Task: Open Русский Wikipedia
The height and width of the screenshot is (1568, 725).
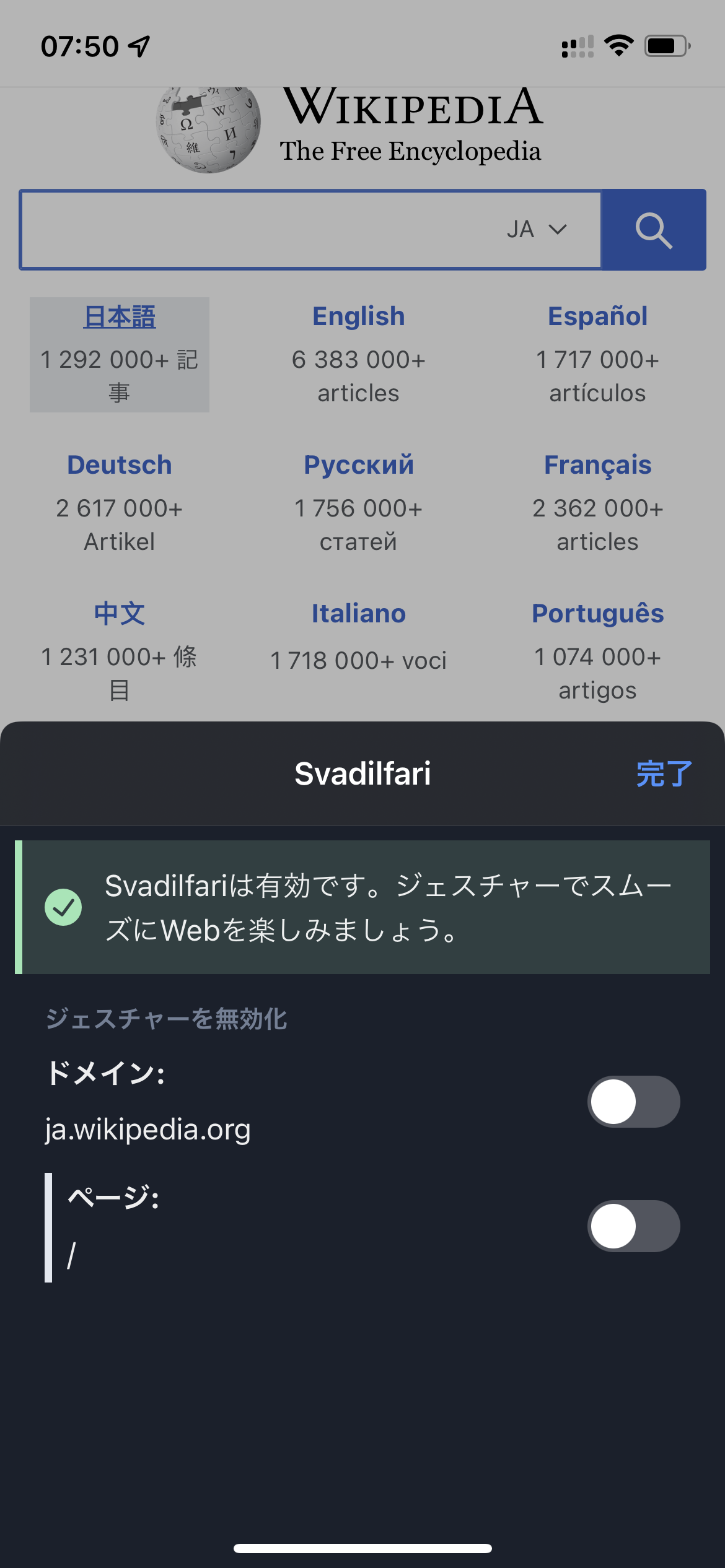Action: point(358,465)
